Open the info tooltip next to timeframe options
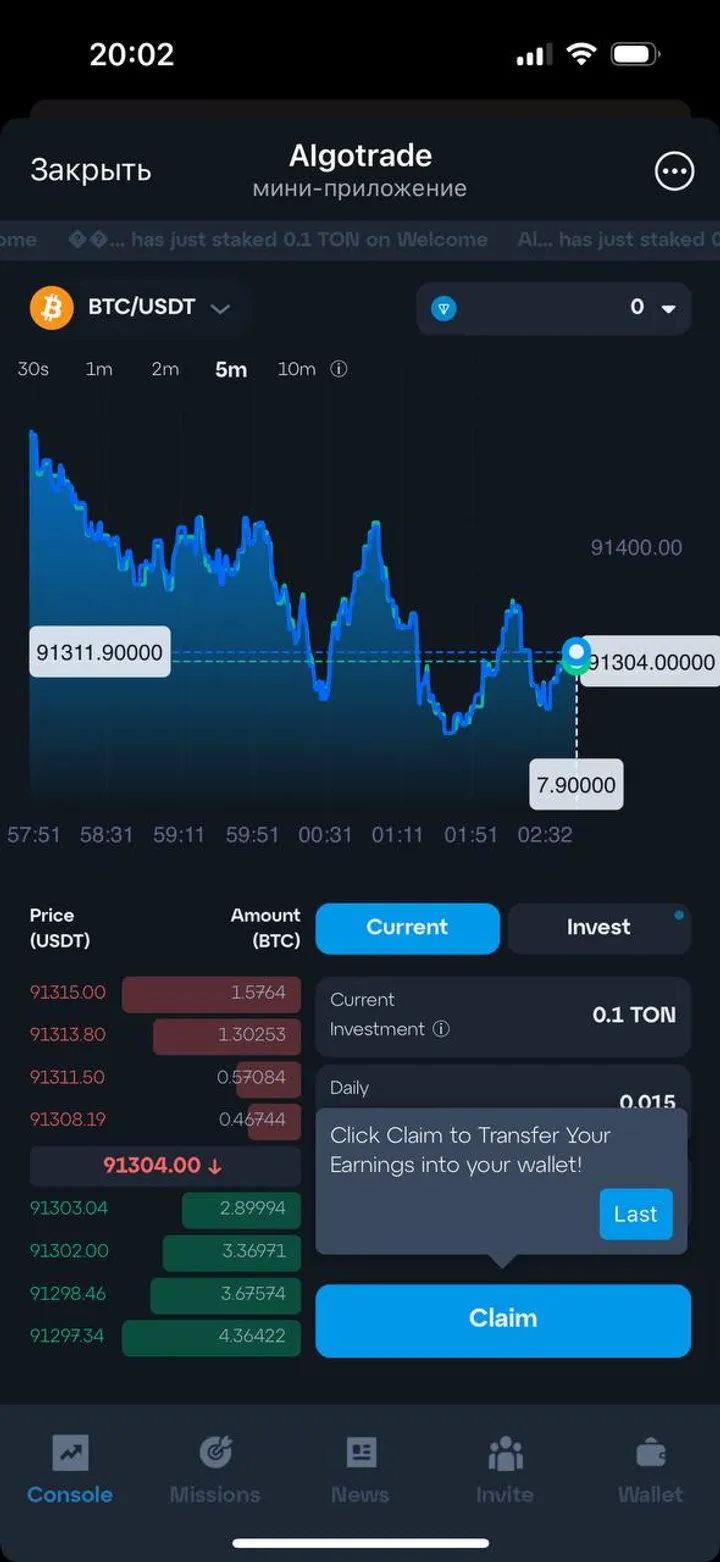 [x=338, y=369]
